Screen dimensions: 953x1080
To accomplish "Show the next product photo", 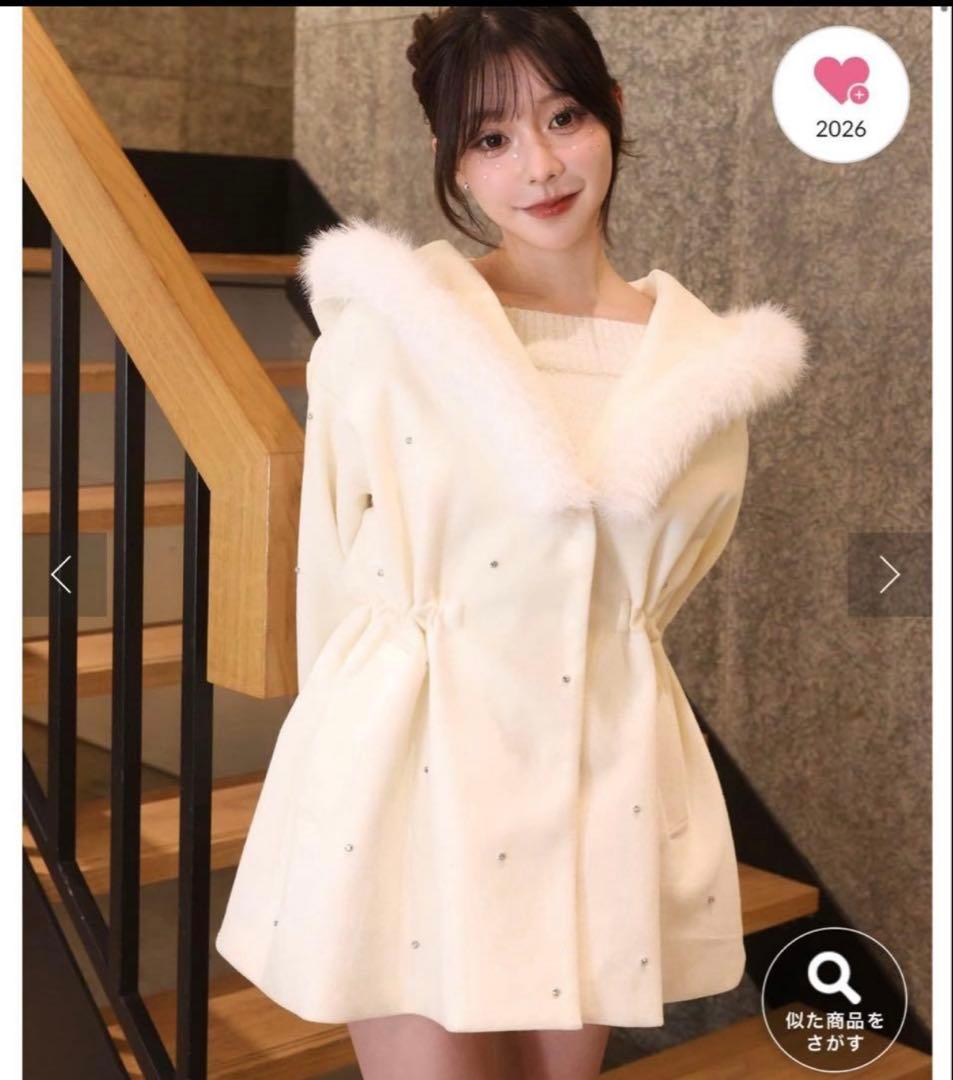I will point(889,574).
